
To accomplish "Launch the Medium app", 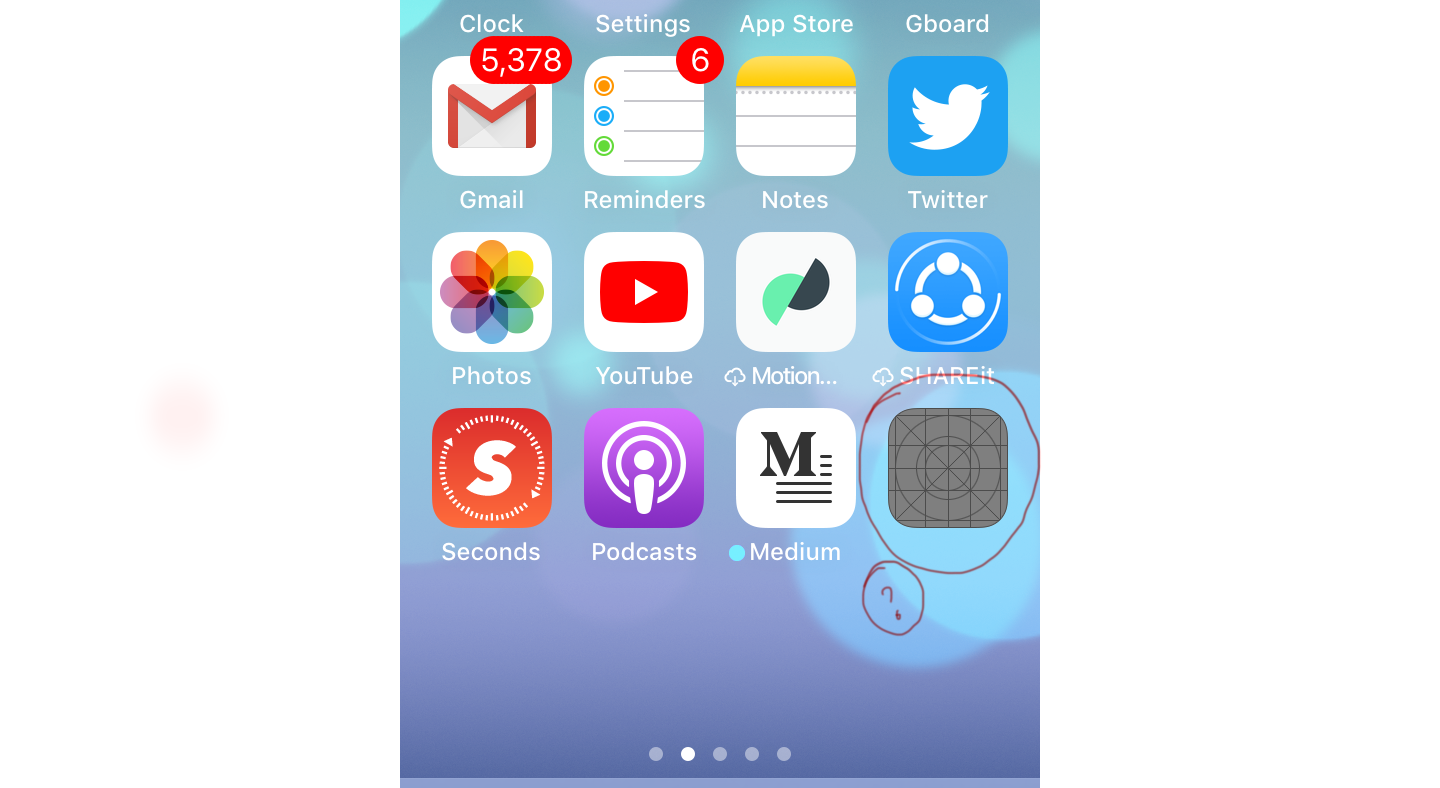I will pos(796,468).
